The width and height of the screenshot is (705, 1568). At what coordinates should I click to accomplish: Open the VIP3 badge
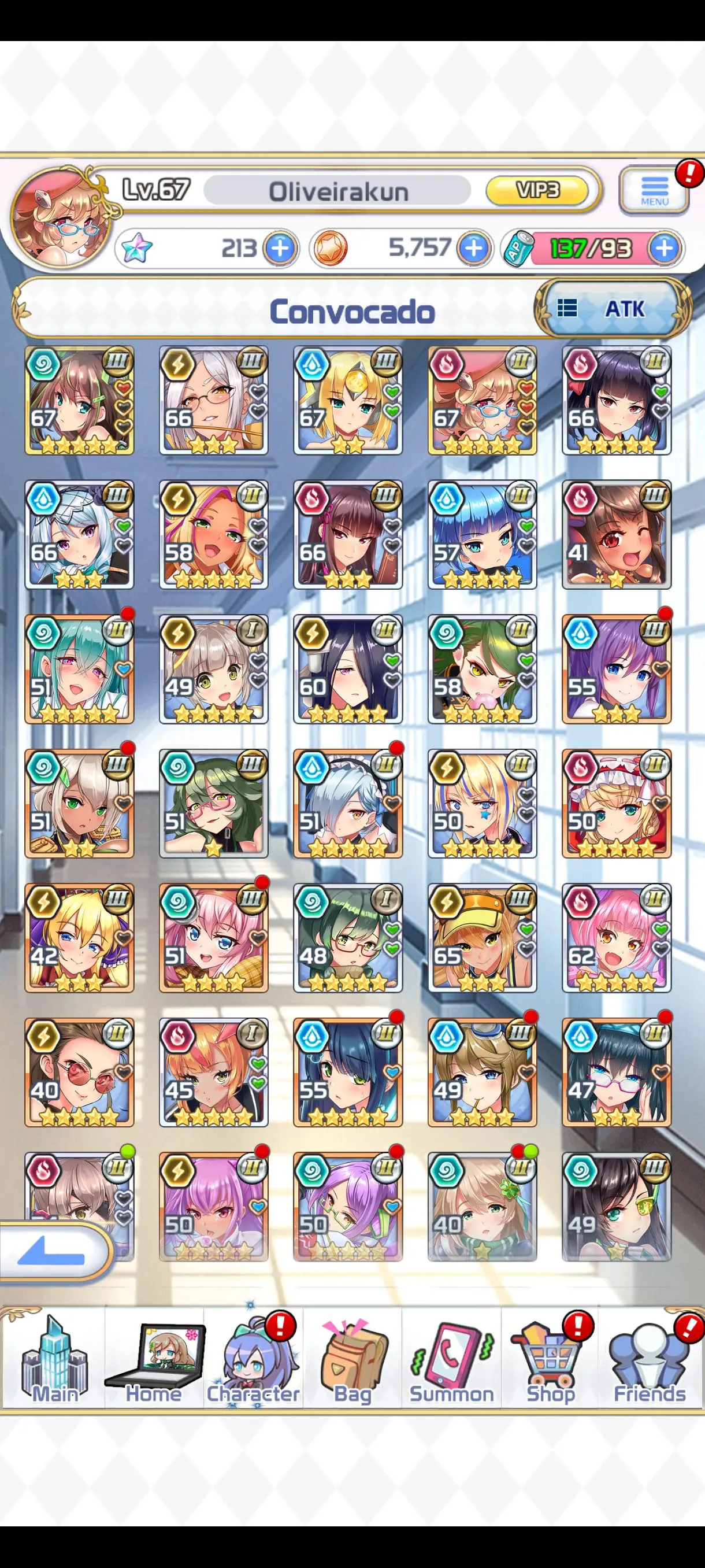point(538,191)
